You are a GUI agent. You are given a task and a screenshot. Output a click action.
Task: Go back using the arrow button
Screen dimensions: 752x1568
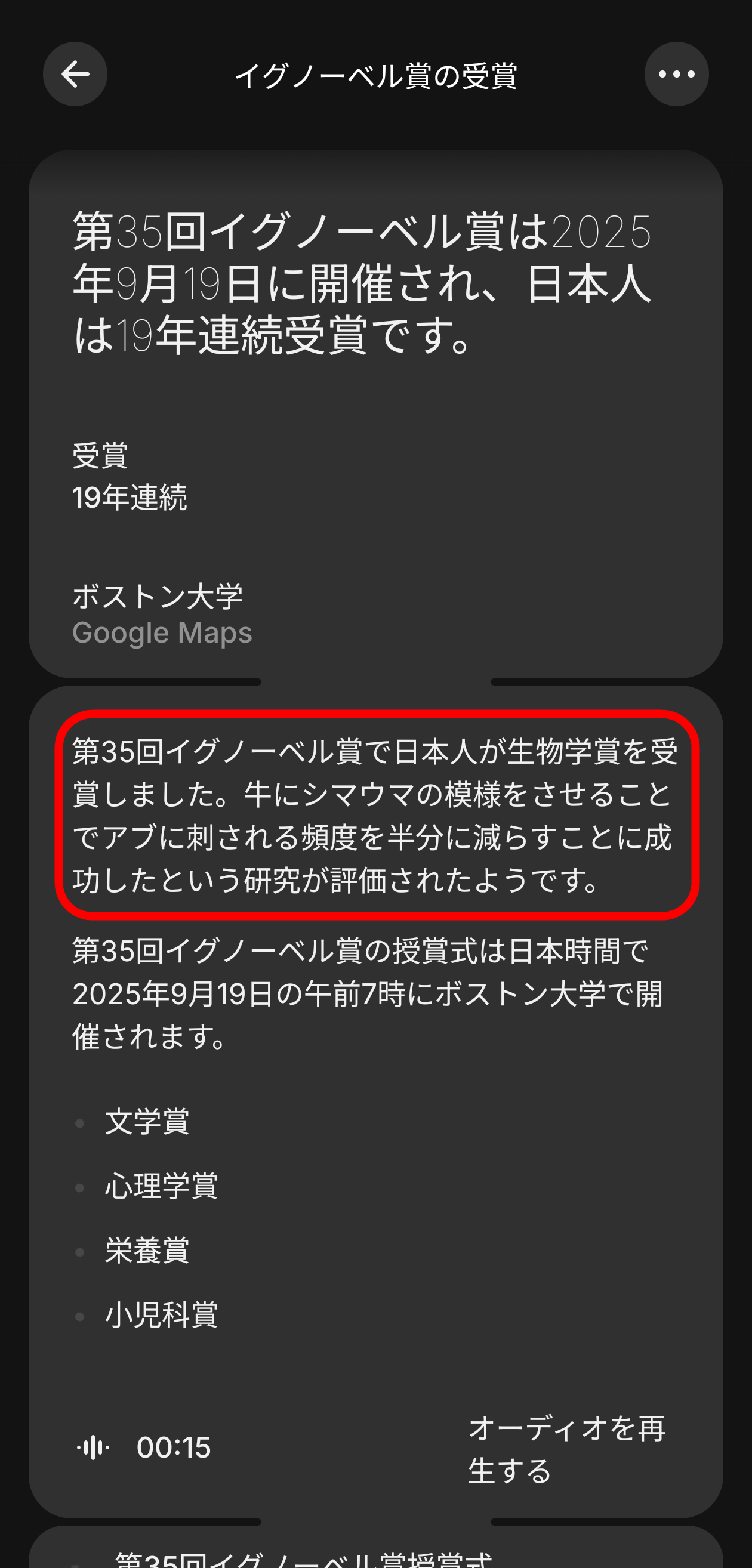tap(75, 74)
